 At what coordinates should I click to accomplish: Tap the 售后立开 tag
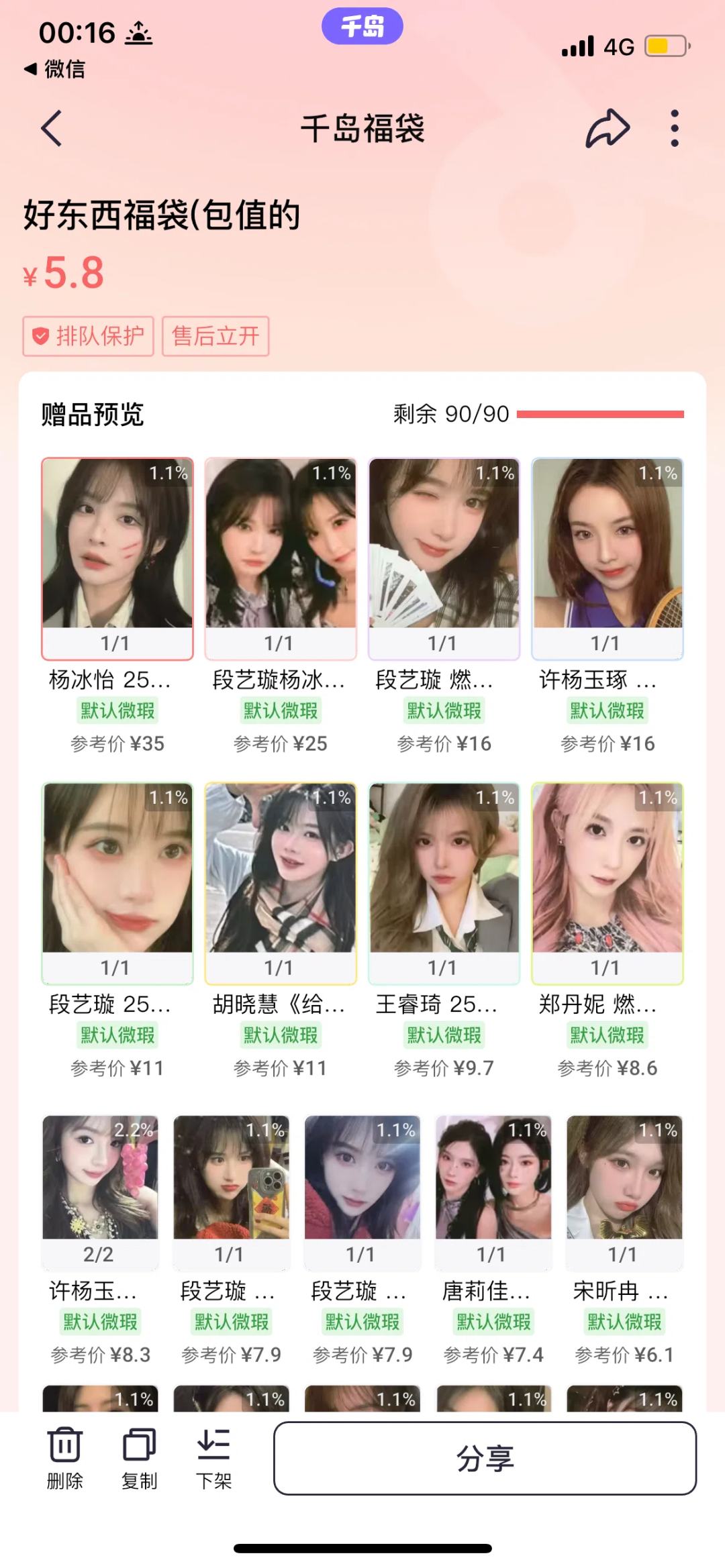pyautogui.click(x=215, y=336)
